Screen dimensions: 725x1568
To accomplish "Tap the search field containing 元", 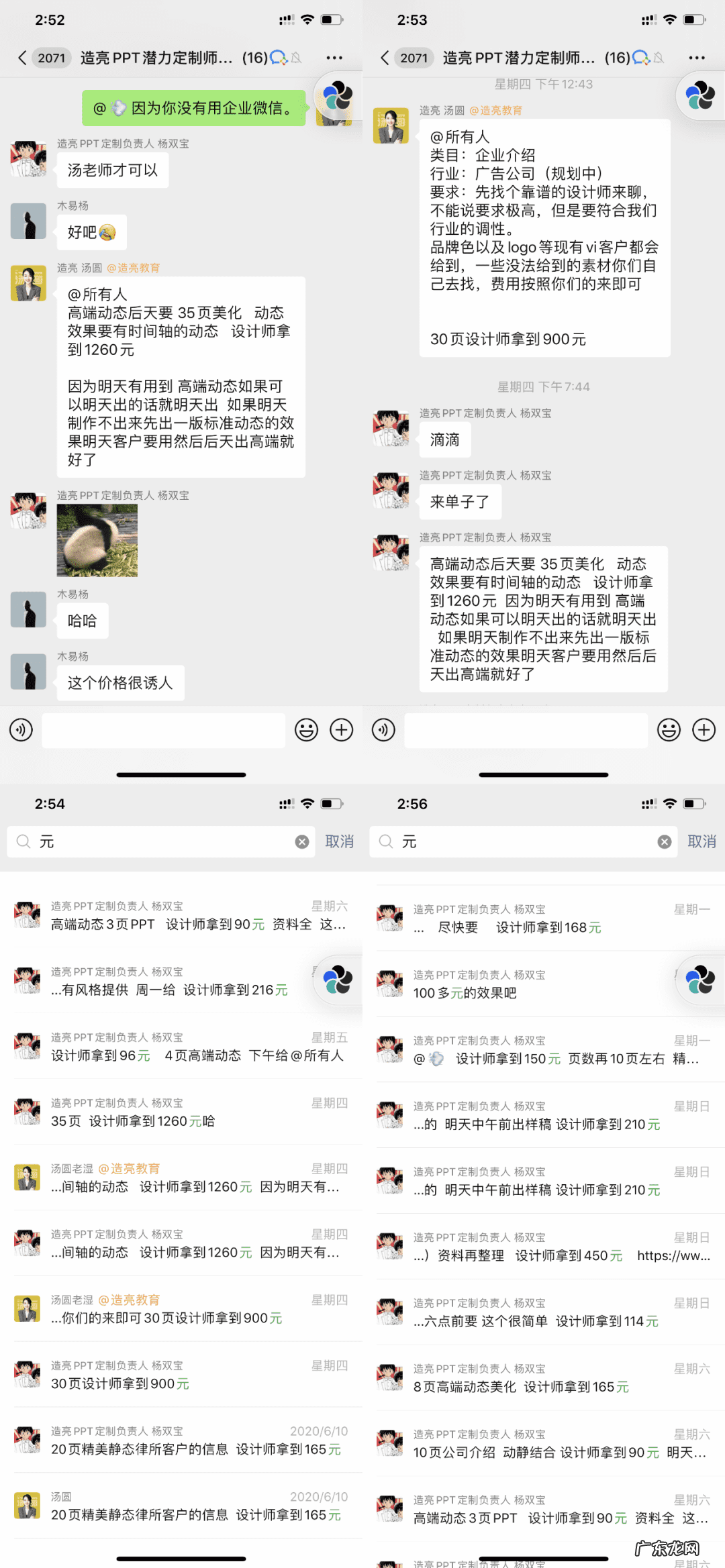I will [161, 841].
